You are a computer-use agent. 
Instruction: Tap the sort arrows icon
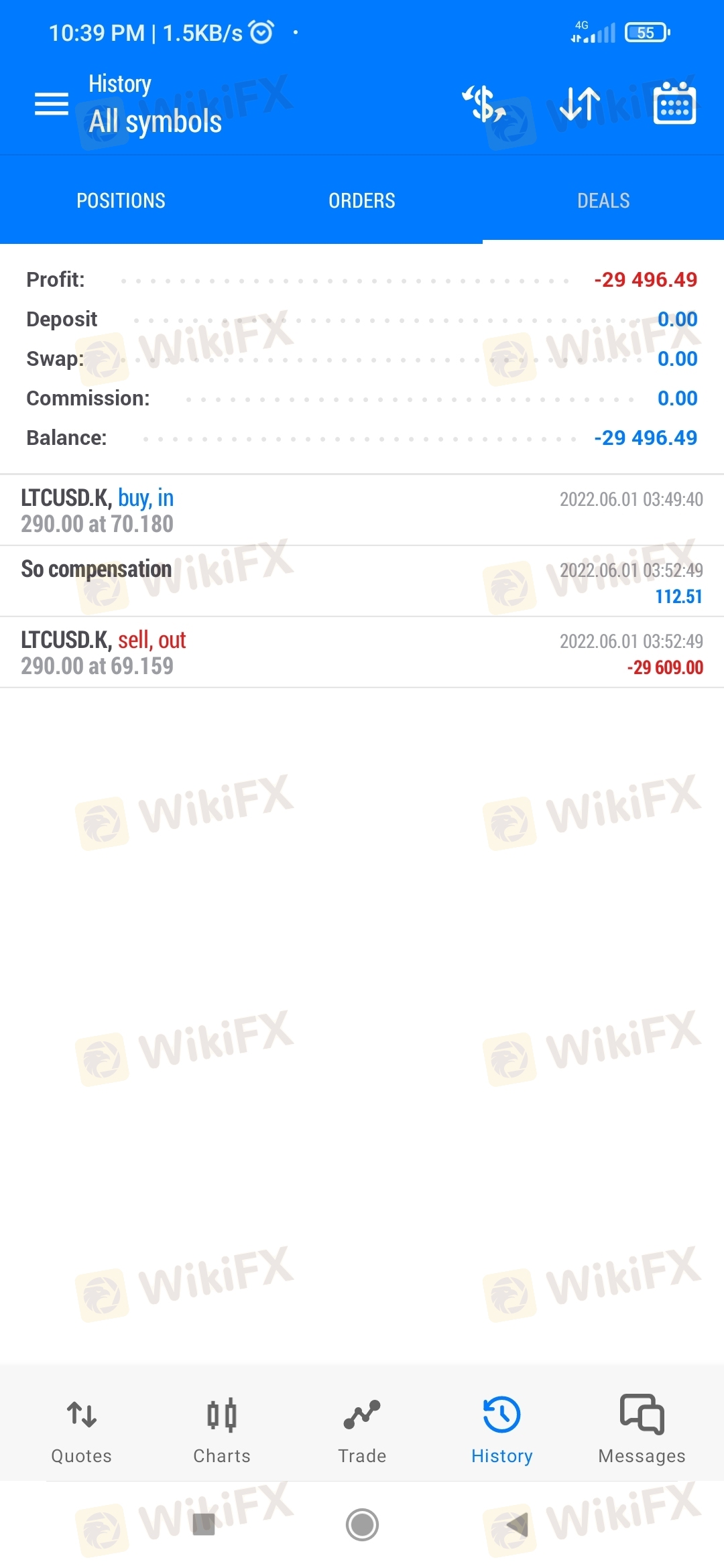pos(580,104)
